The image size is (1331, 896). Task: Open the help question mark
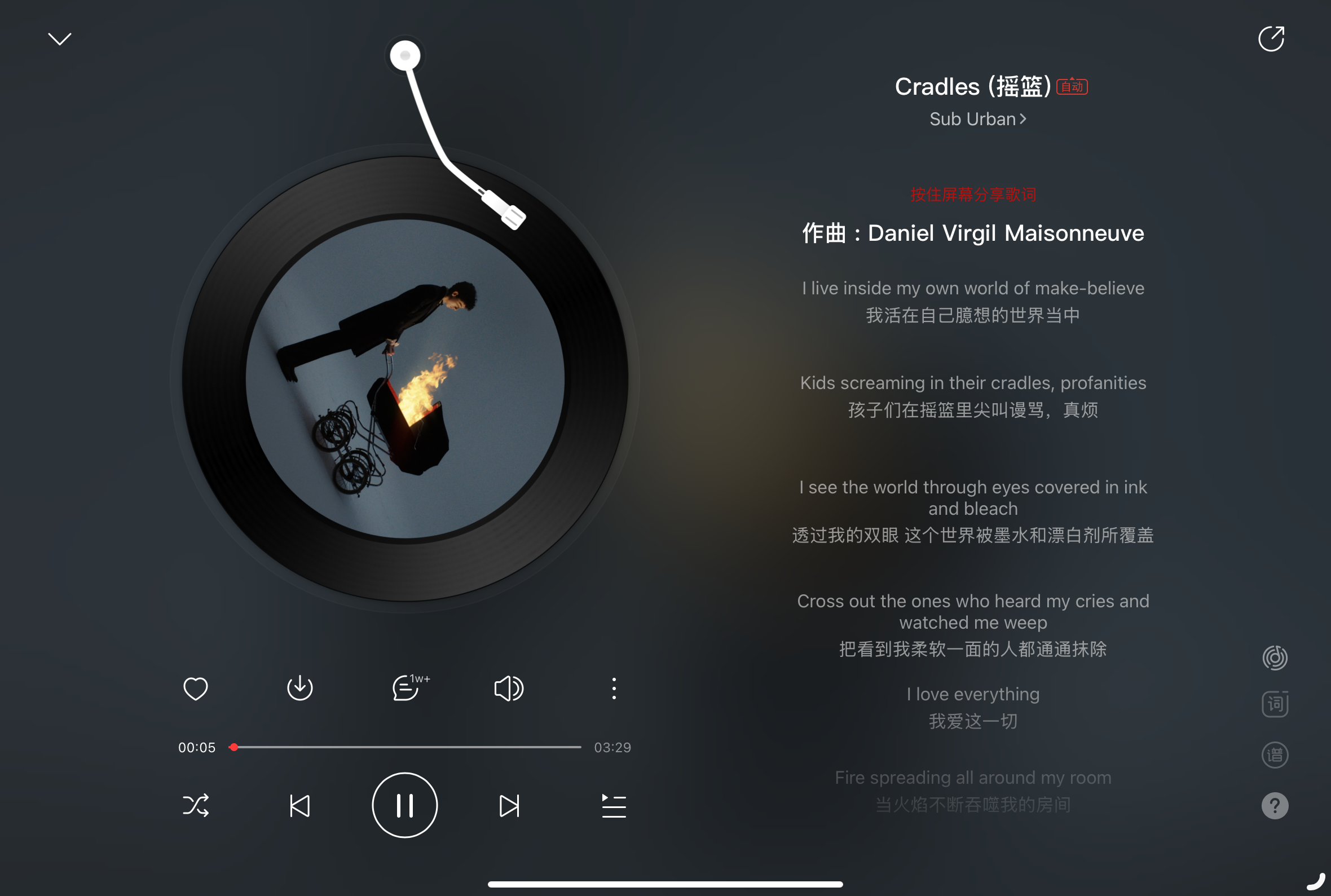pos(1275,806)
